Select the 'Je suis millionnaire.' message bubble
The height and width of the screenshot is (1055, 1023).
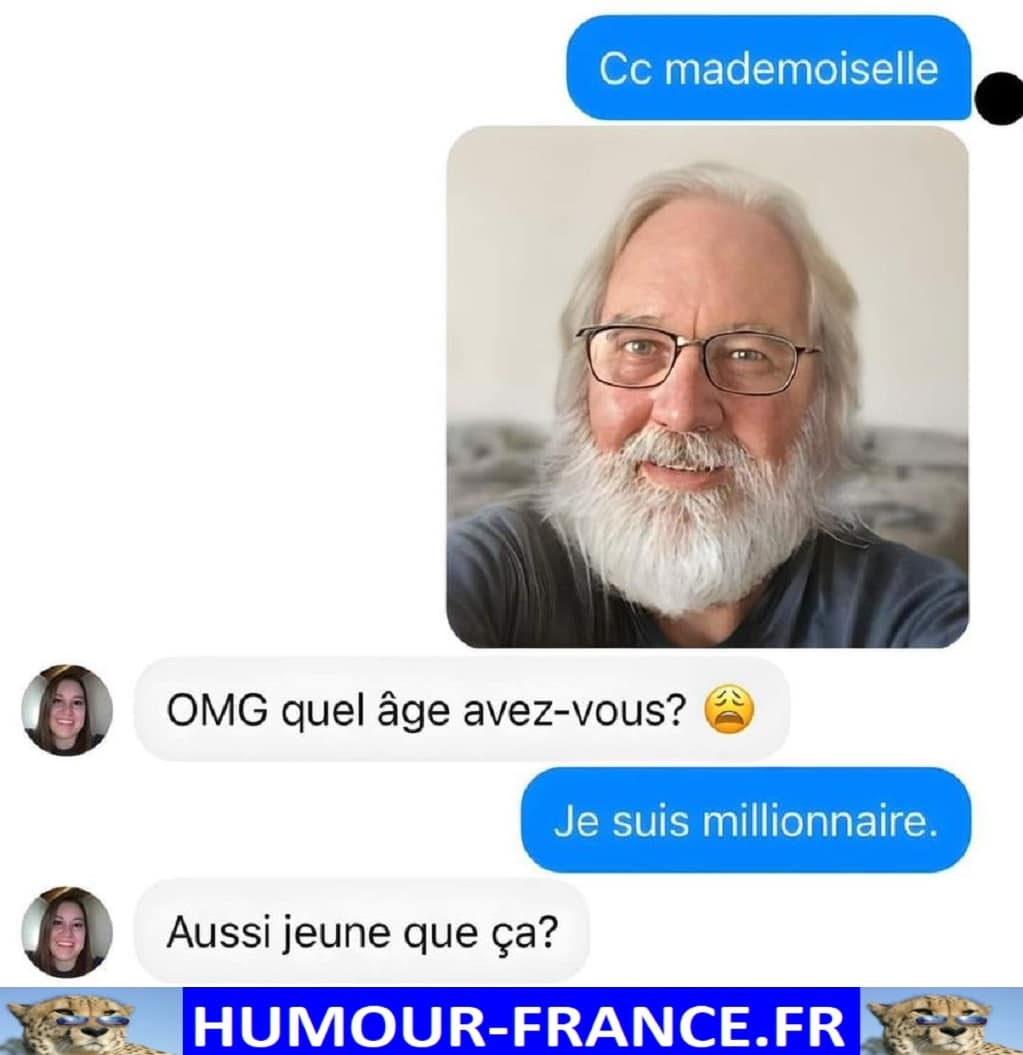[x=744, y=824]
